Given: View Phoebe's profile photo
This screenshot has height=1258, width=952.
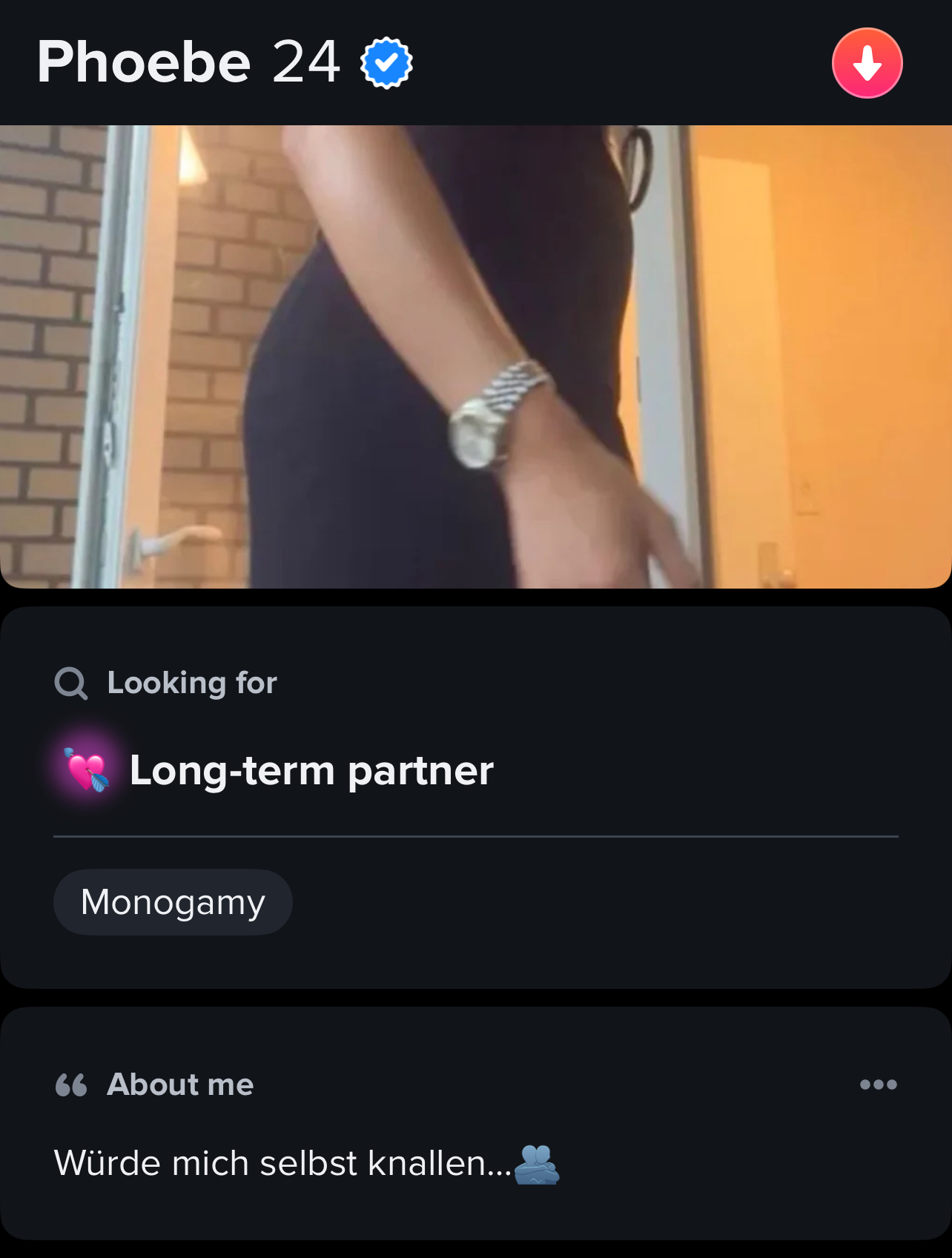Looking at the screenshot, I should pyautogui.click(x=475, y=356).
